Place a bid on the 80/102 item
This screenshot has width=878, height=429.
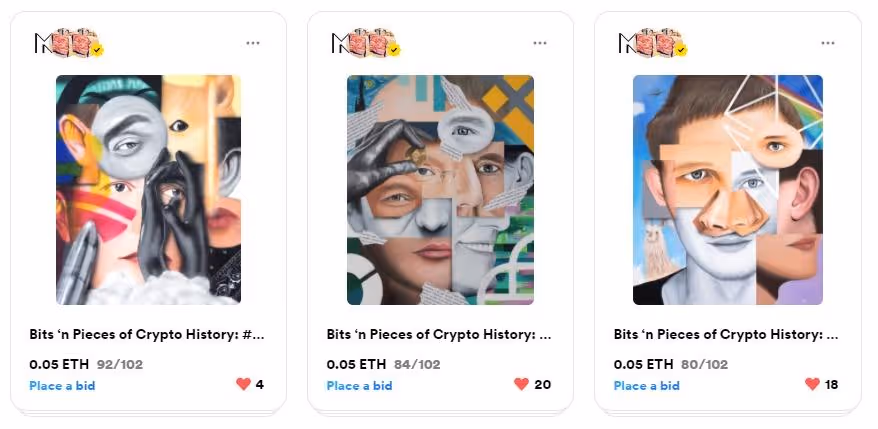[646, 385]
